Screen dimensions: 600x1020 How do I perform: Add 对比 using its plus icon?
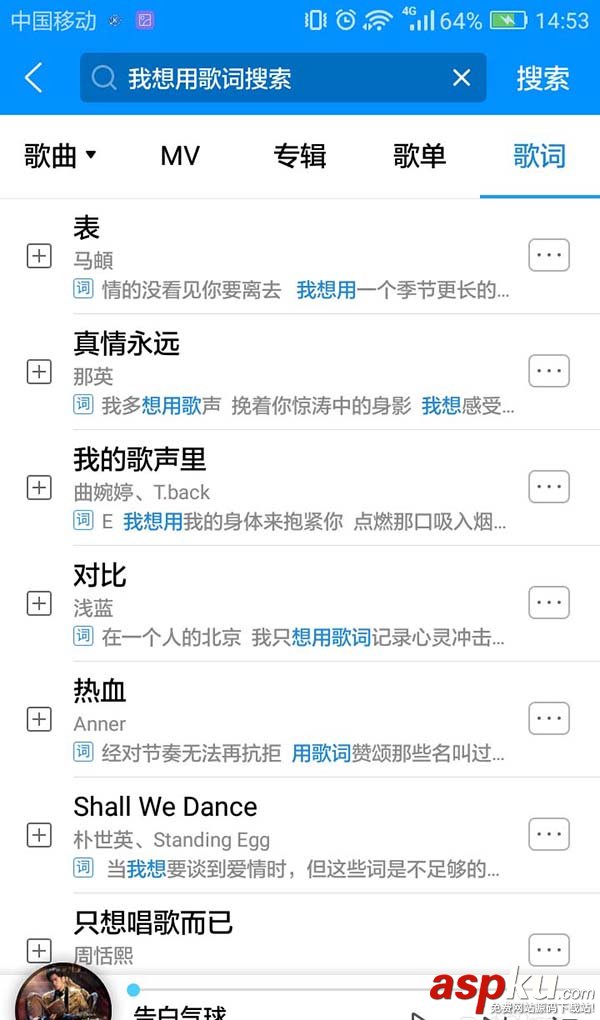[38, 603]
